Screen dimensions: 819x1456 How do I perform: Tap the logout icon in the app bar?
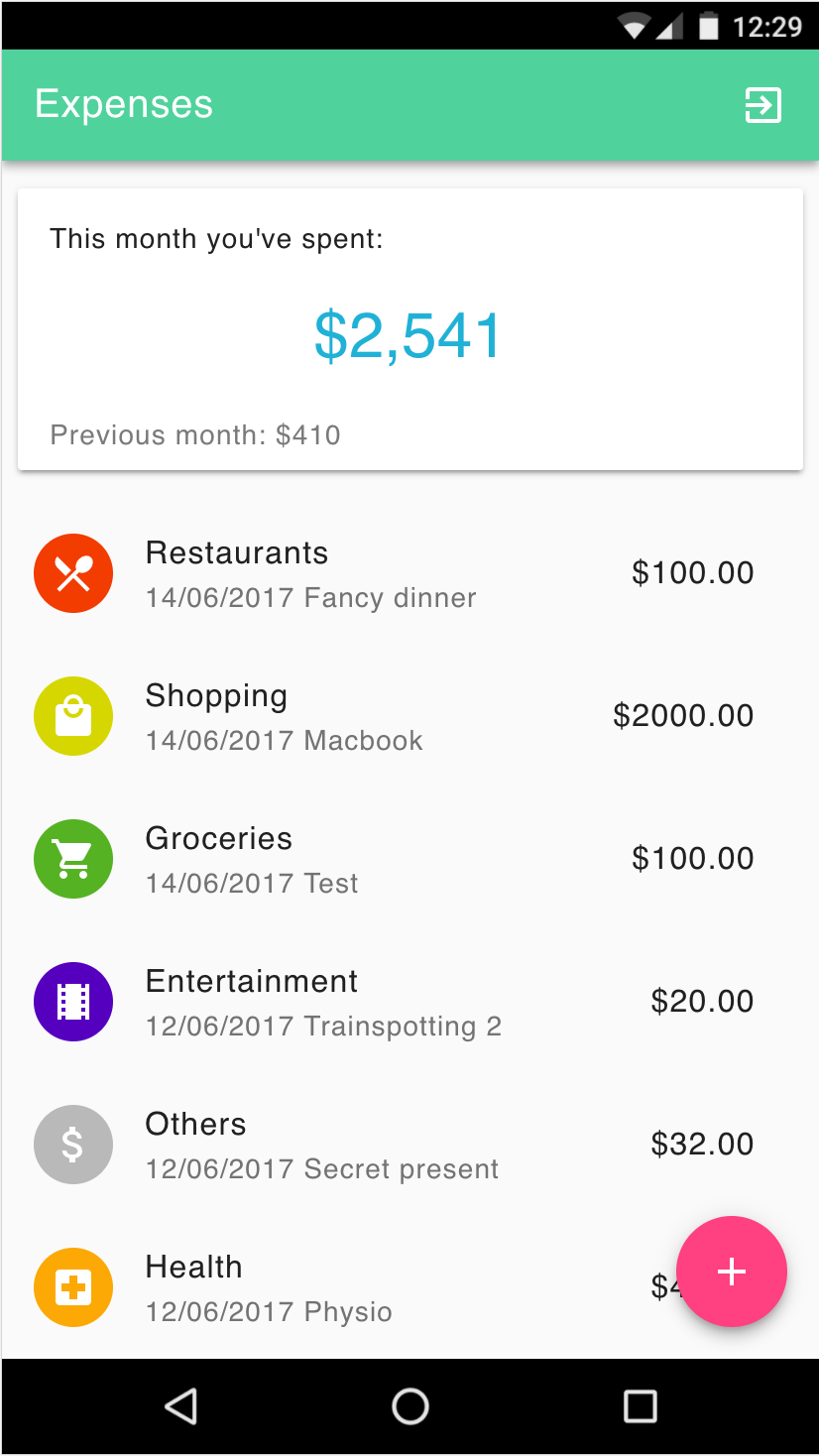762,105
